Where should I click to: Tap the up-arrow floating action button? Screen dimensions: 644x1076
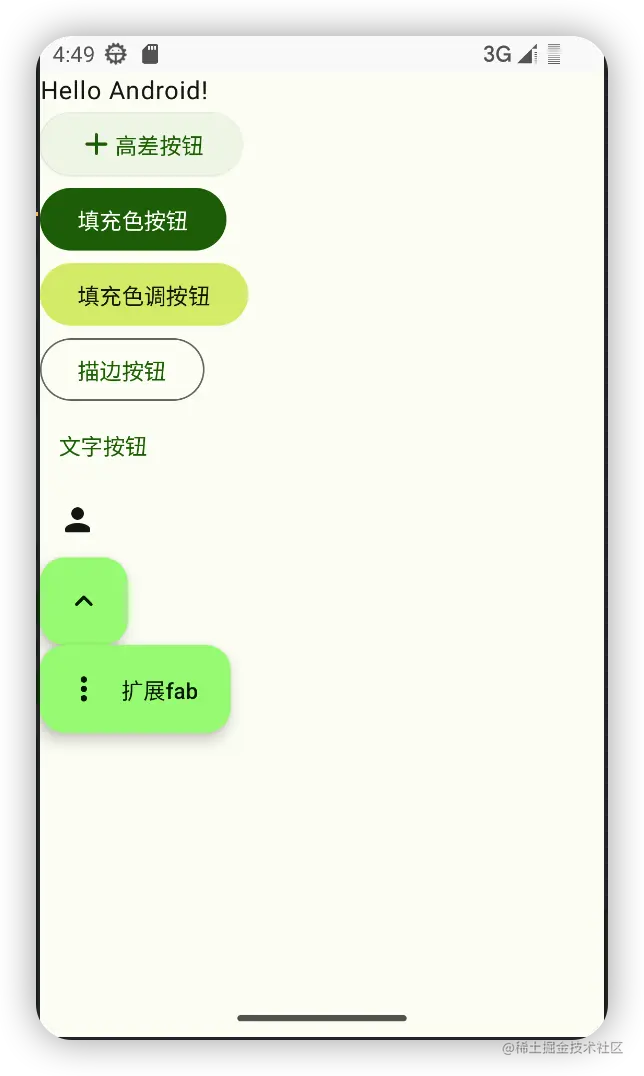pos(84,601)
